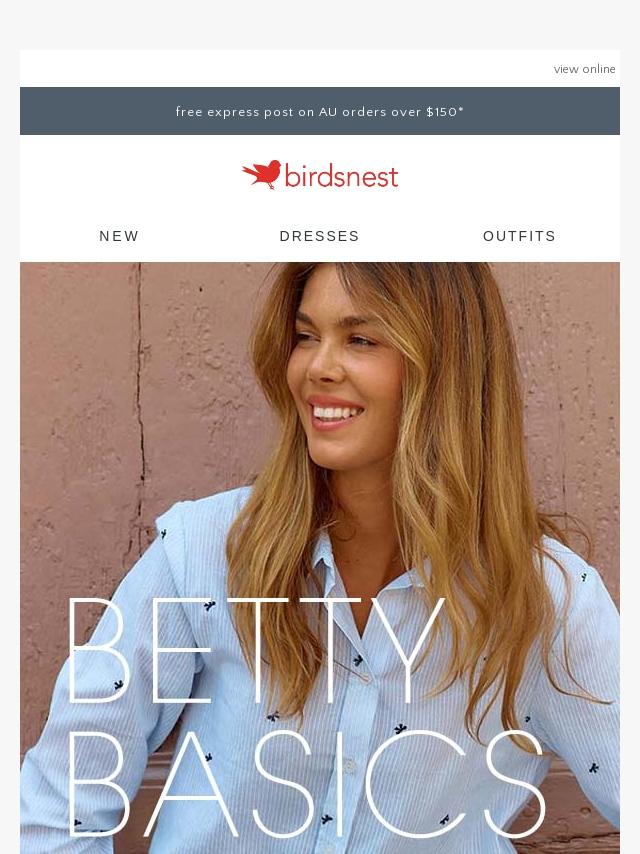Viewport: 640px width, 854px height.
Task: Go to the NEW section
Action: pyautogui.click(x=119, y=236)
